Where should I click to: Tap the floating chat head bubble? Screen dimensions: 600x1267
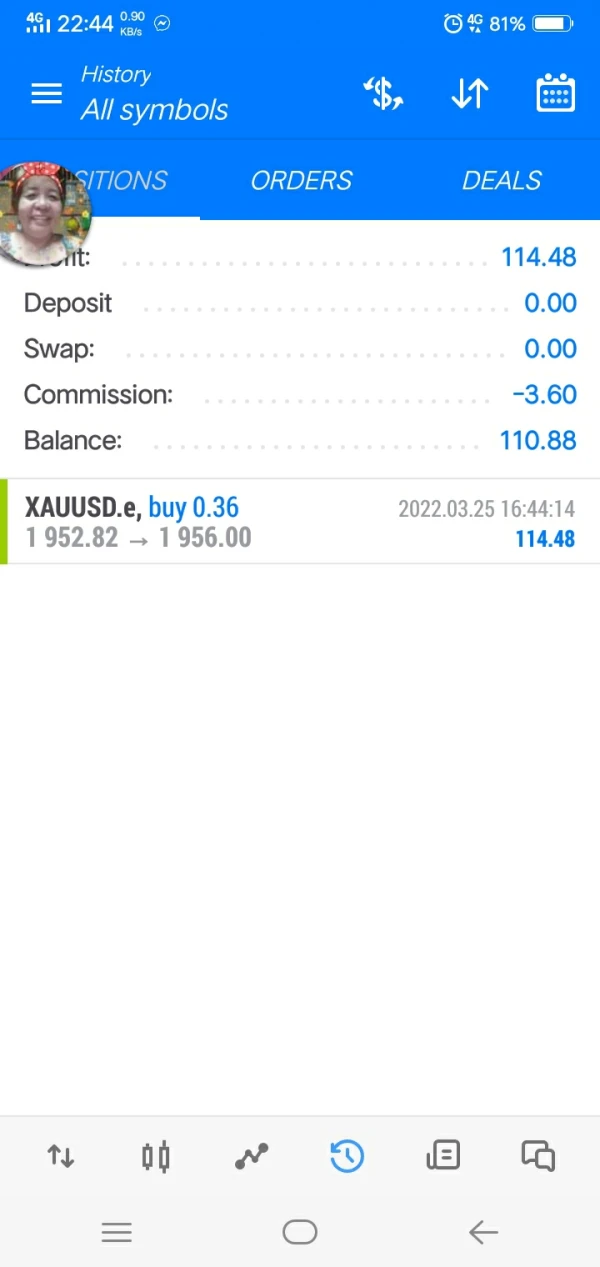coord(44,213)
